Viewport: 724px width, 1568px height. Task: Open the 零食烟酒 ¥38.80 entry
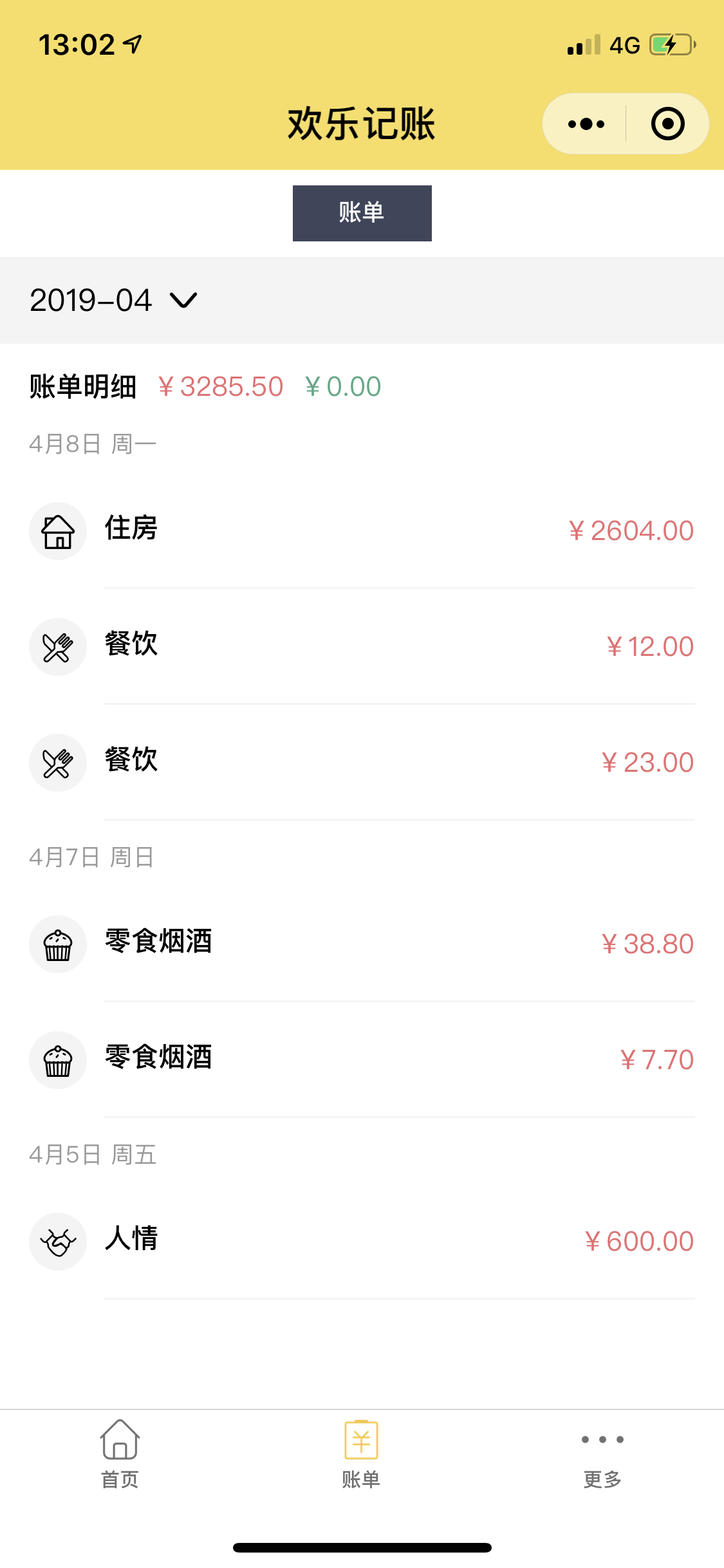pos(362,944)
